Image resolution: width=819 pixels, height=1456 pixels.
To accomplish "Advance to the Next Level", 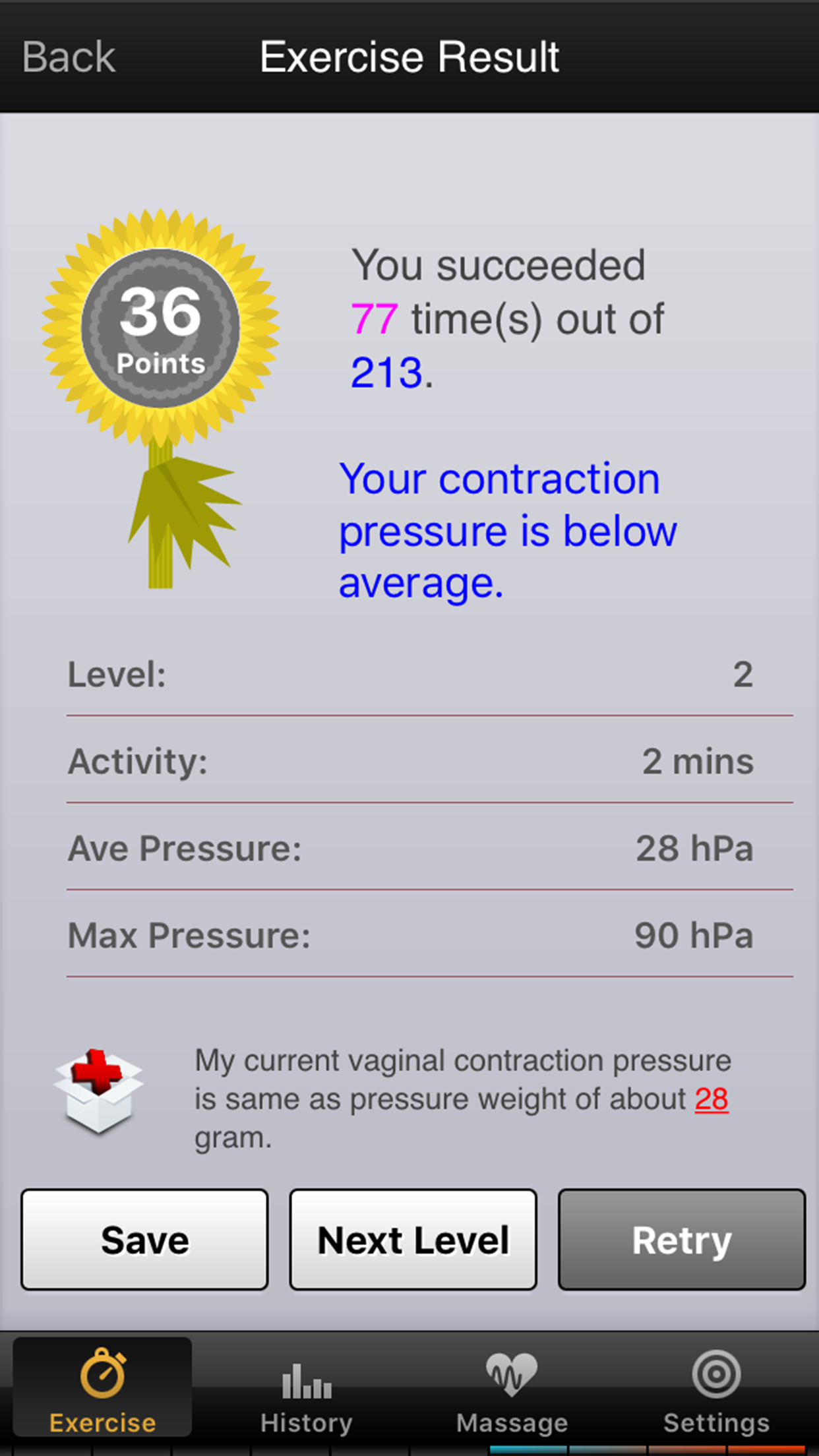I will pos(413,1240).
